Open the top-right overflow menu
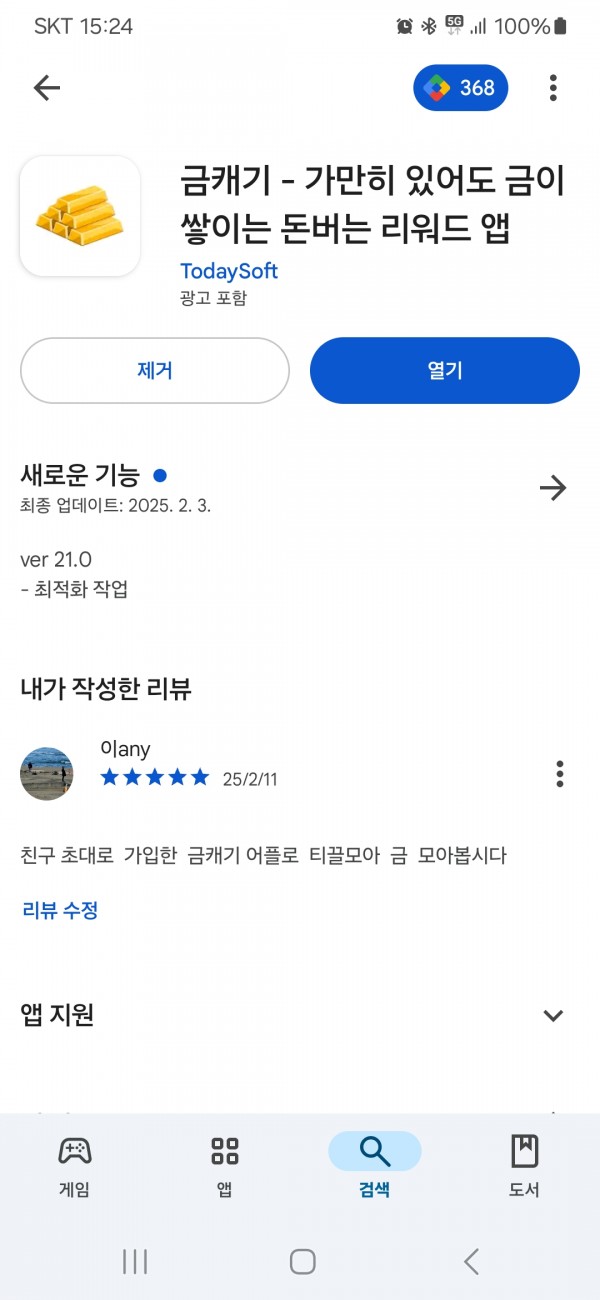The height and width of the screenshot is (1300, 600). pyautogui.click(x=553, y=88)
